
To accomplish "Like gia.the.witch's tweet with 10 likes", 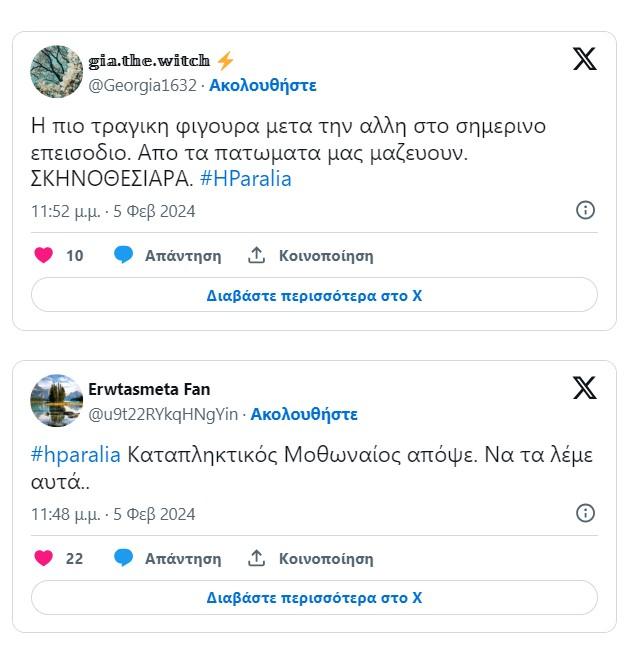I will click(43, 255).
